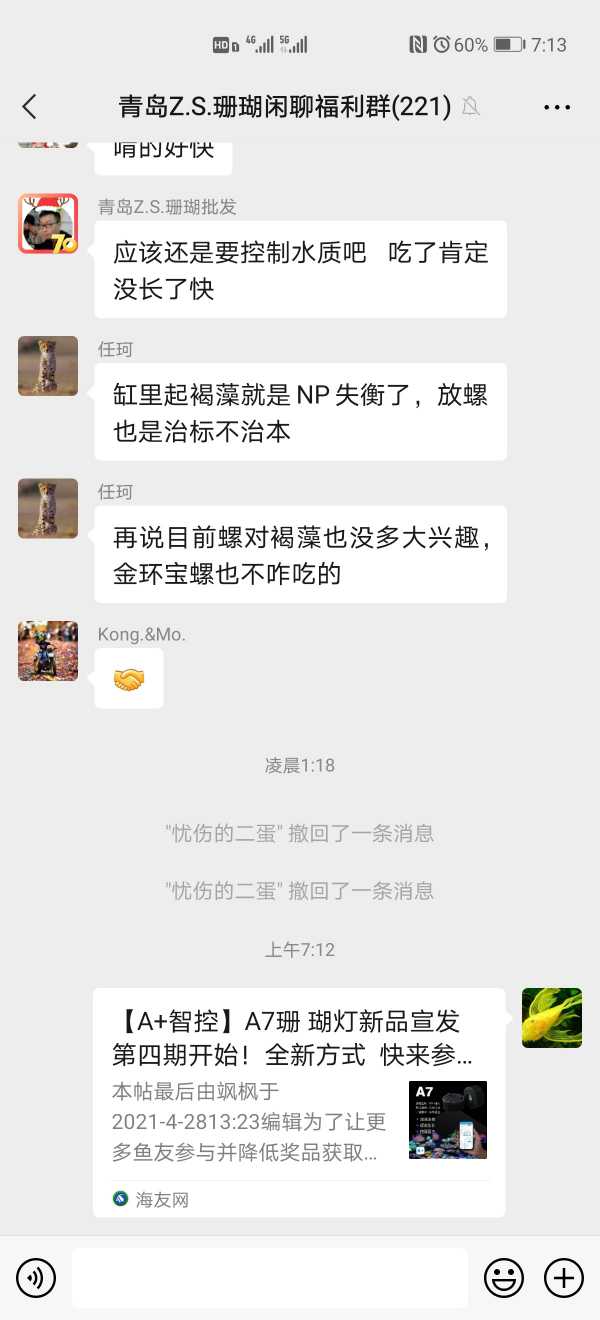Image resolution: width=600 pixels, height=1320 pixels.
Task: Go back from the group chat
Action: pyautogui.click(x=29, y=107)
